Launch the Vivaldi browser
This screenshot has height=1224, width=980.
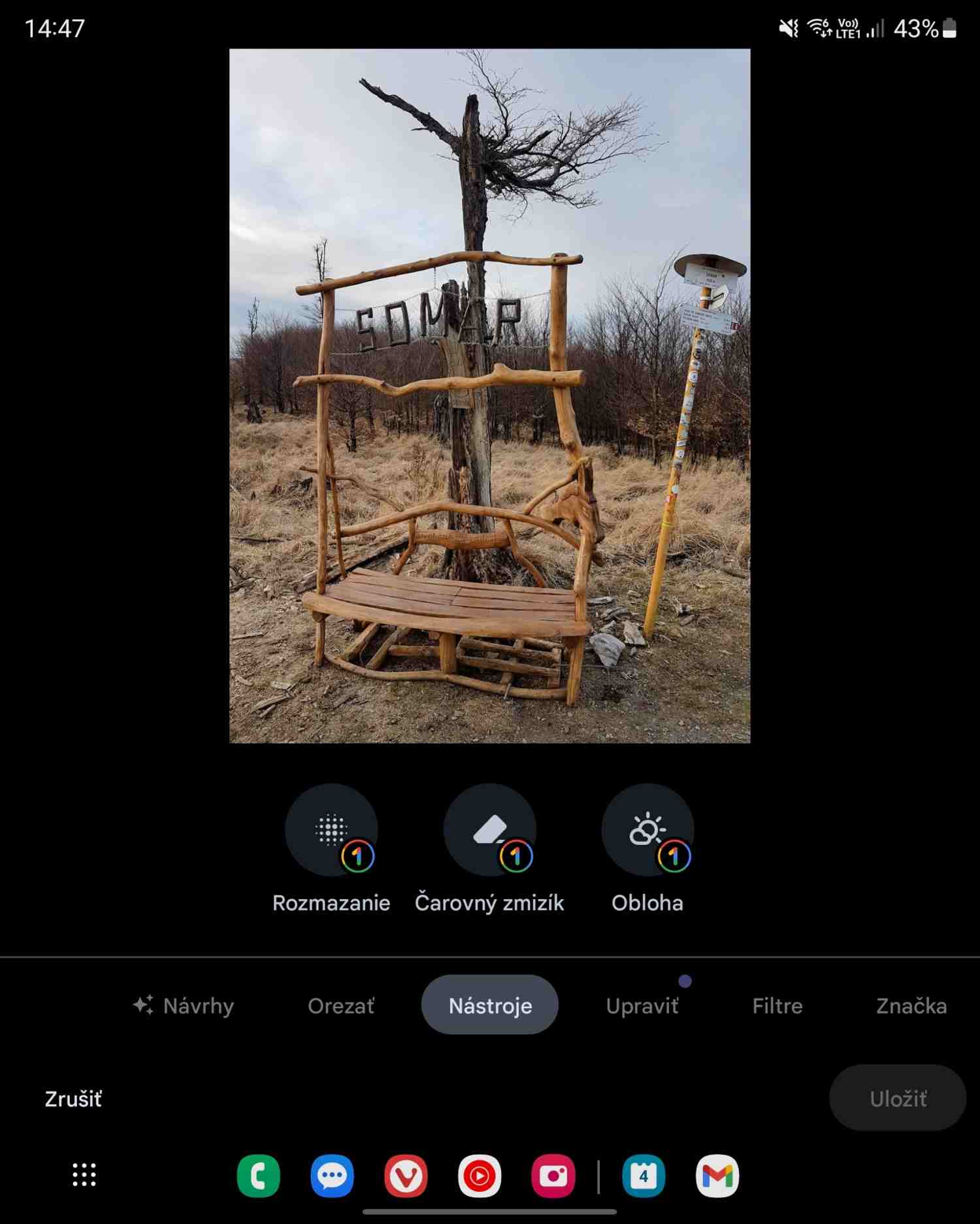click(x=406, y=1176)
